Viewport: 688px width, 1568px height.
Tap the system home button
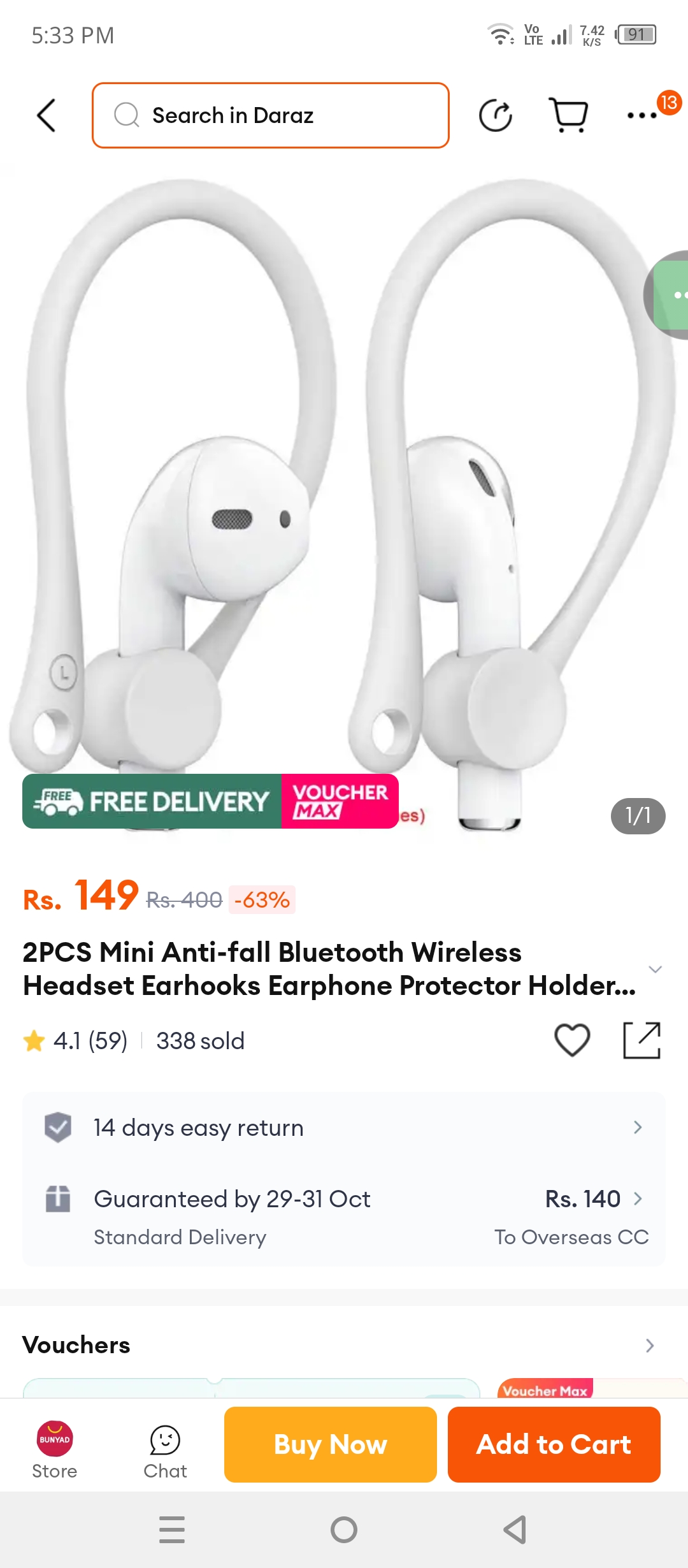pos(344,1529)
